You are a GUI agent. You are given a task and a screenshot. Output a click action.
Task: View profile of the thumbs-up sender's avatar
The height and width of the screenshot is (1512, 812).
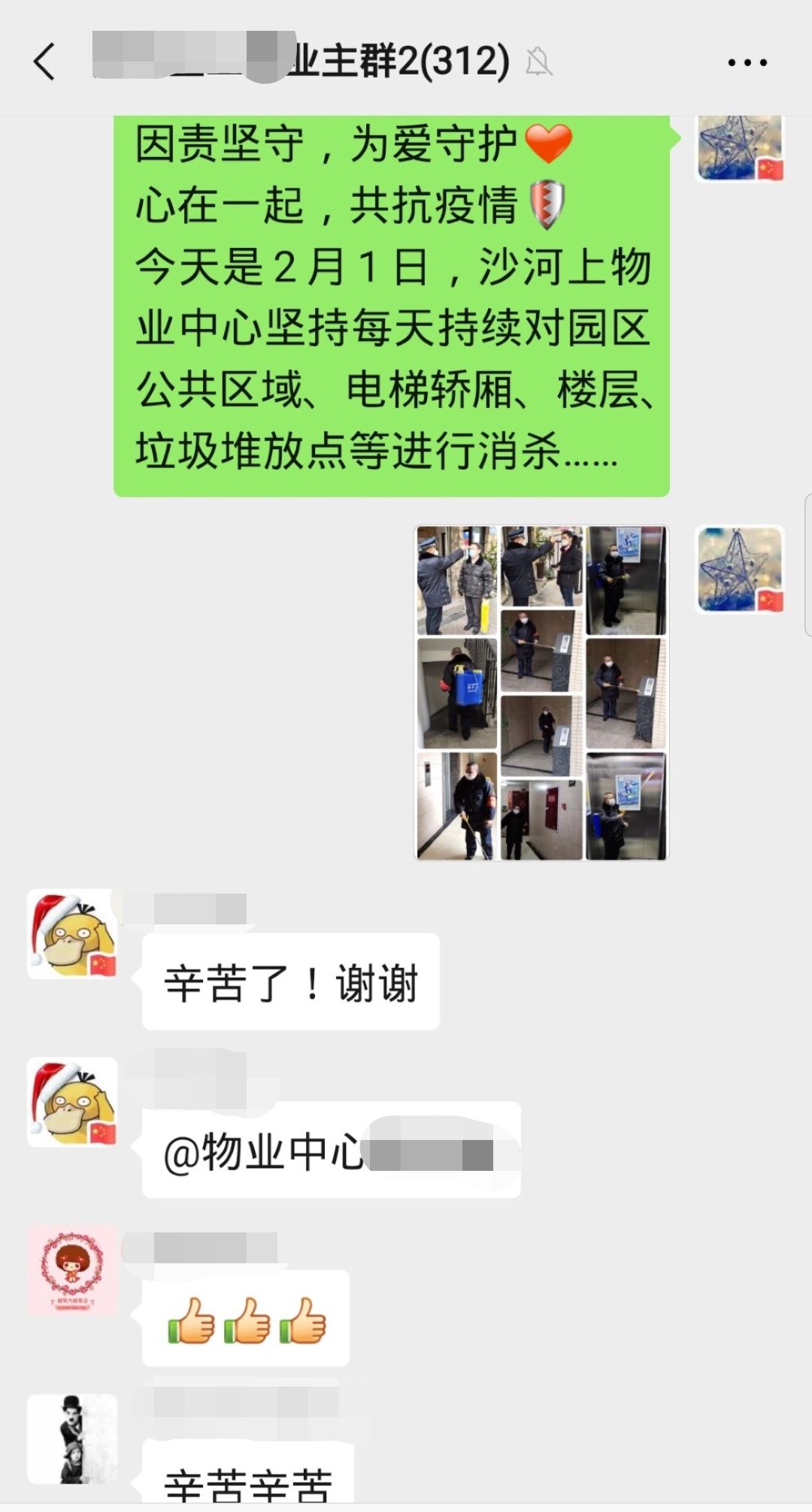72,1270
